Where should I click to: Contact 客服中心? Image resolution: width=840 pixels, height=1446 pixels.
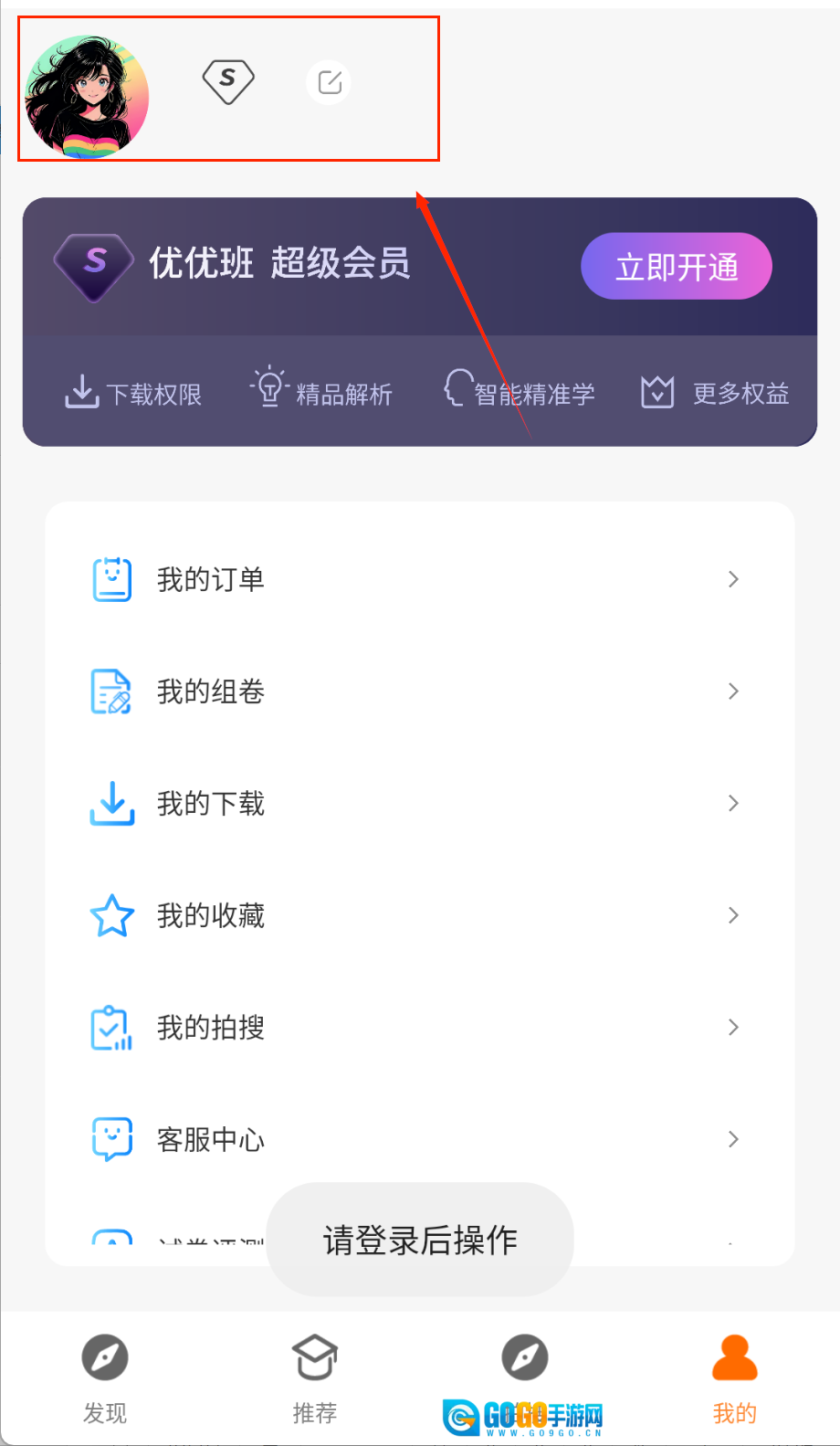click(x=415, y=1139)
